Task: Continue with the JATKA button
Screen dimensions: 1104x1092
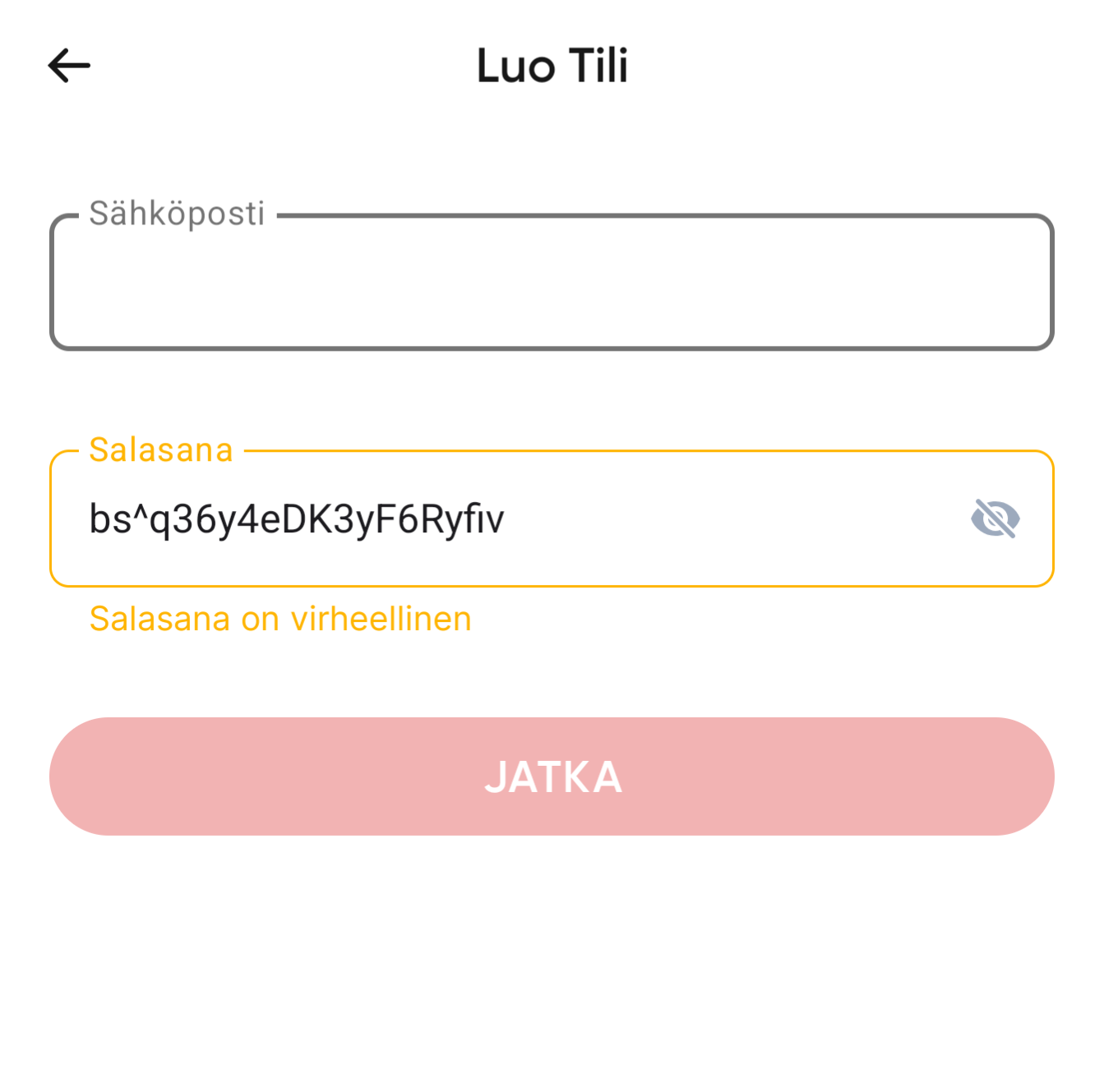Action: pyautogui.click(x=552, y=776)
